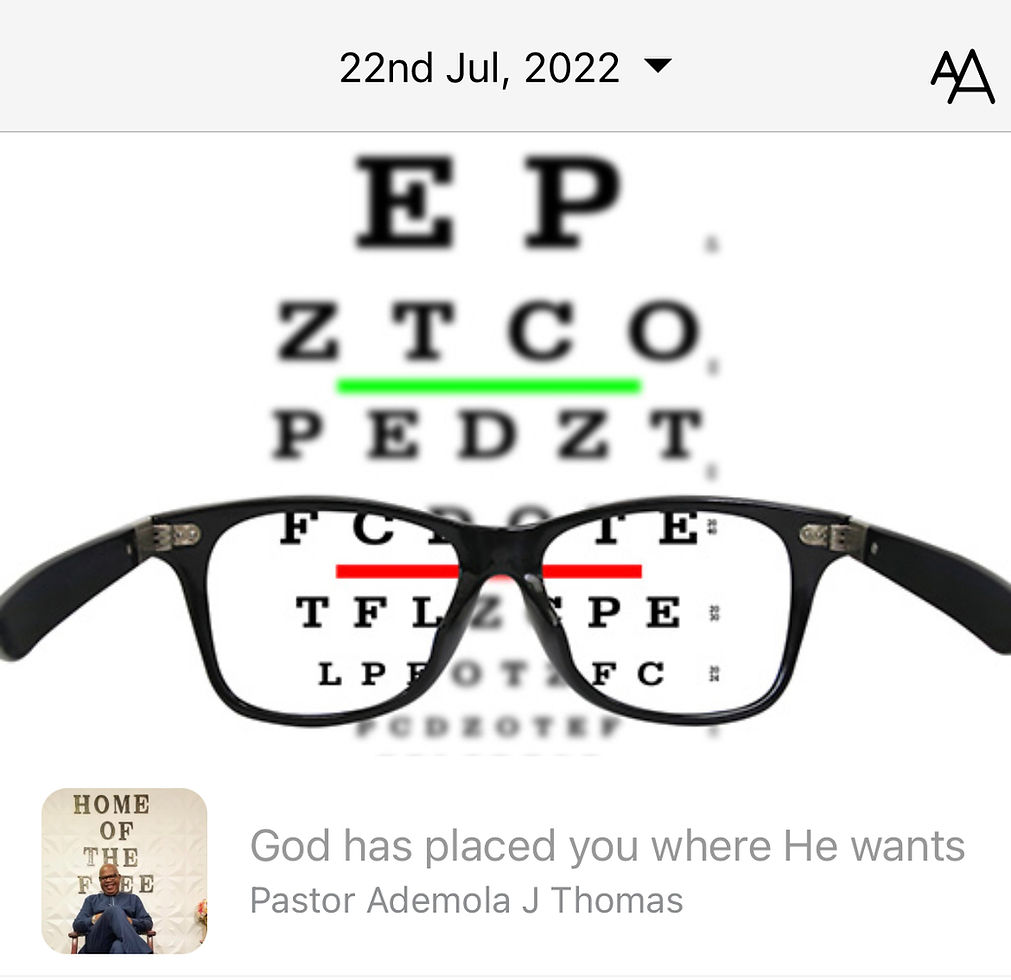Image resolution: width=1011 pixels, height=980 pixels.
Task: Open the date picker for 22nd Jul, 2022
Action: [x=504, y=68]
